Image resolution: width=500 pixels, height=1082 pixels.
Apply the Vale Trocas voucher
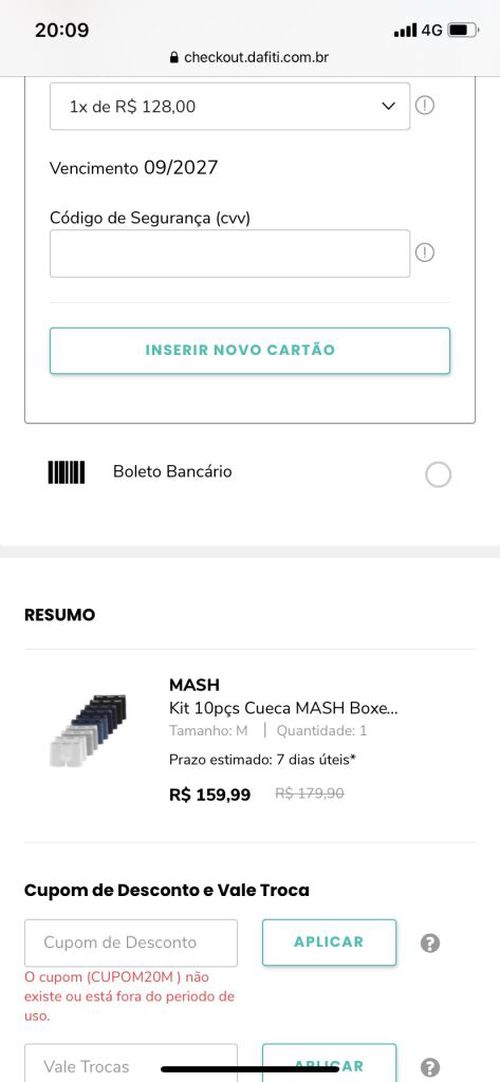329,1063
